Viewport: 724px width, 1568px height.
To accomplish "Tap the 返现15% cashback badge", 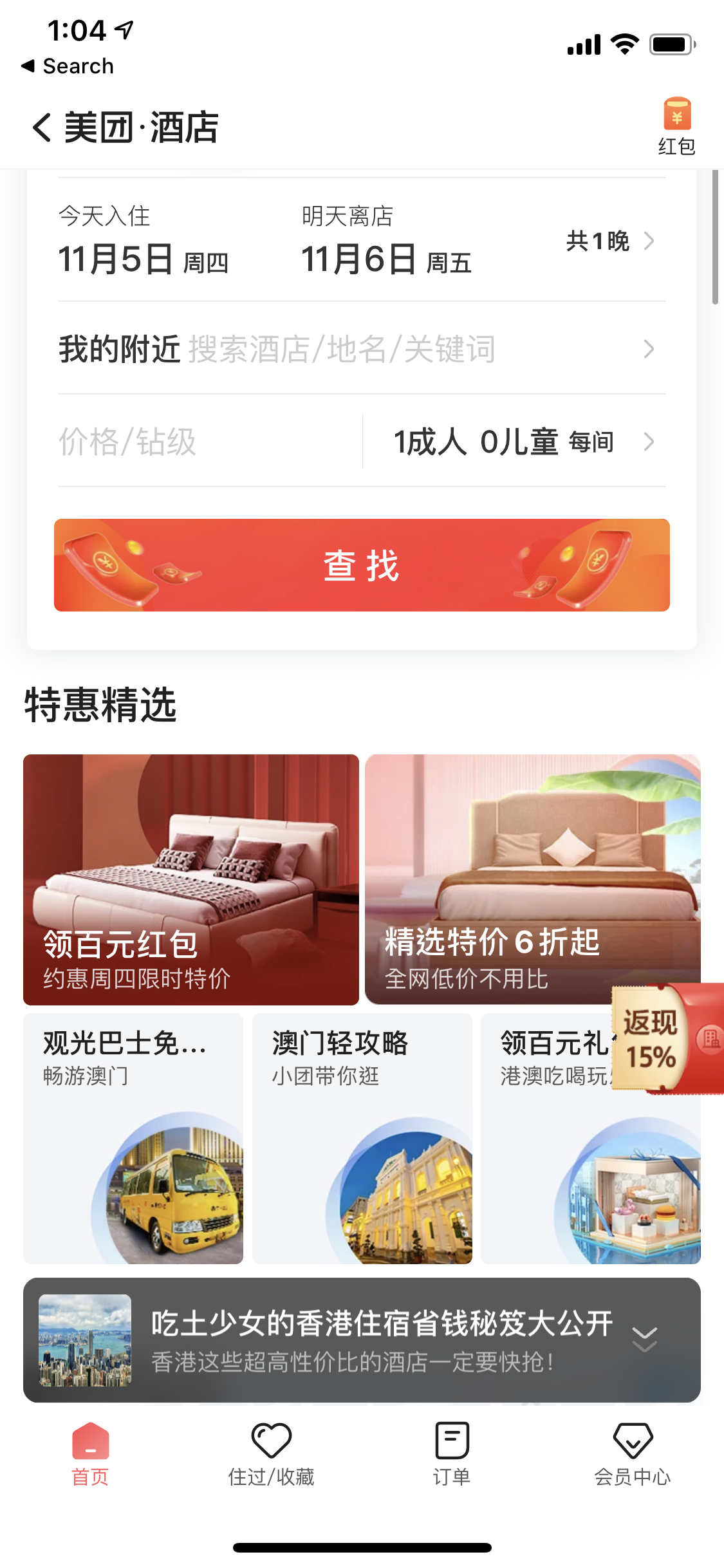I will click(x=667, y=1038).
